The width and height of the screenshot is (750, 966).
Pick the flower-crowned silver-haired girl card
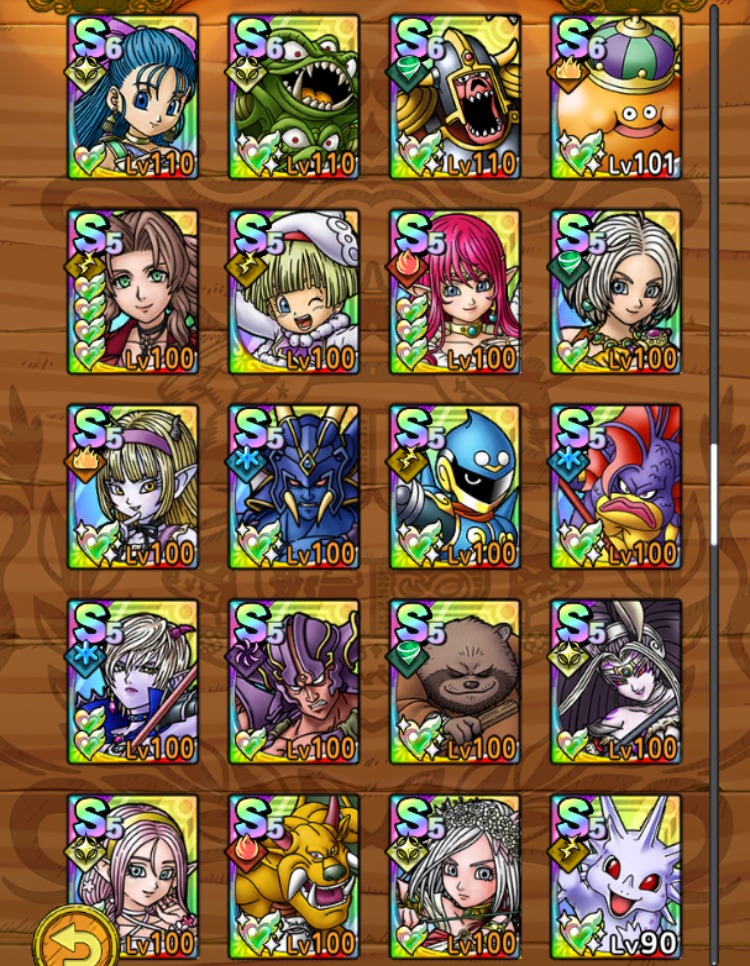click(455, 876)
